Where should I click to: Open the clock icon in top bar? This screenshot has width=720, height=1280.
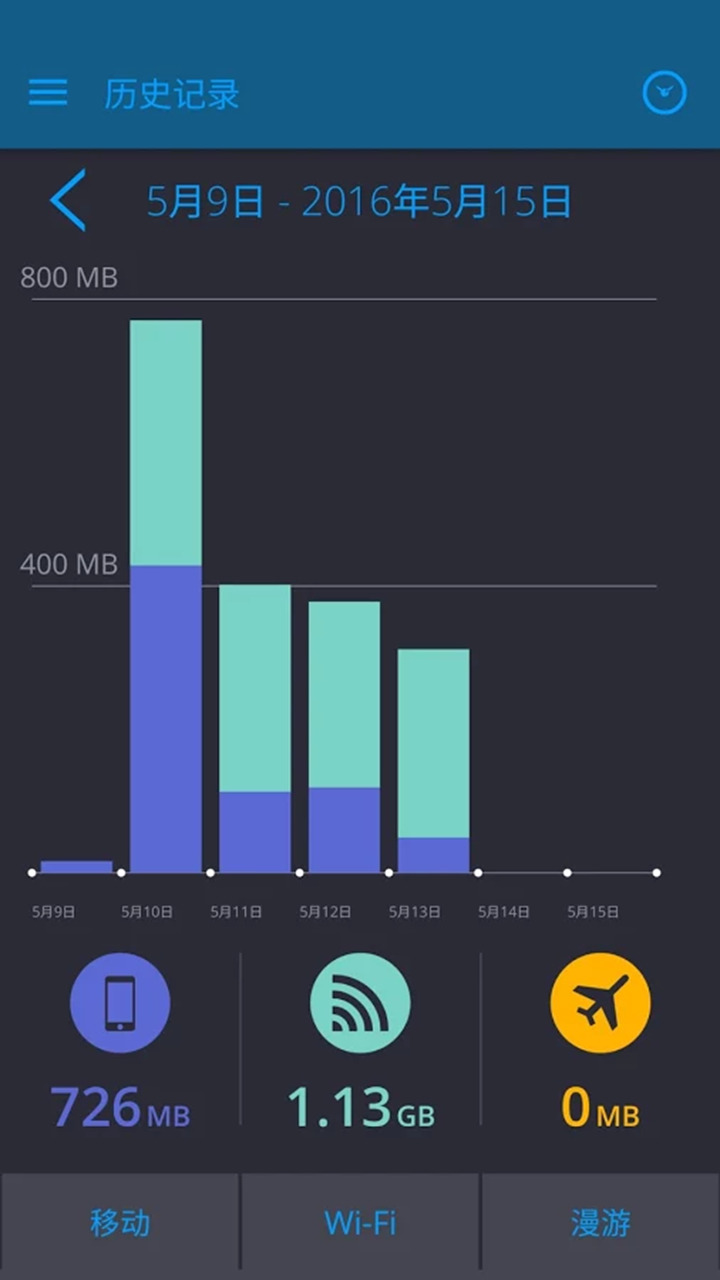point(664,94)
